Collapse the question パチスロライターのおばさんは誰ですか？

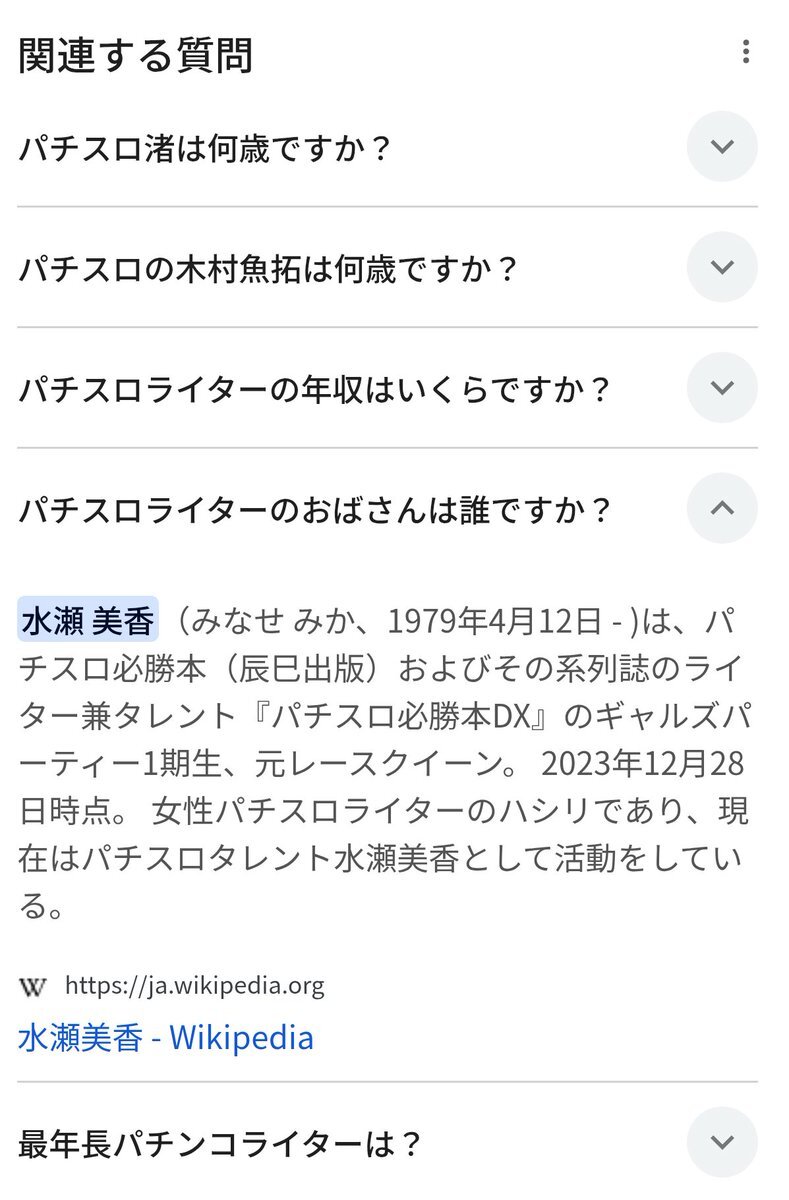coord(721,509)
